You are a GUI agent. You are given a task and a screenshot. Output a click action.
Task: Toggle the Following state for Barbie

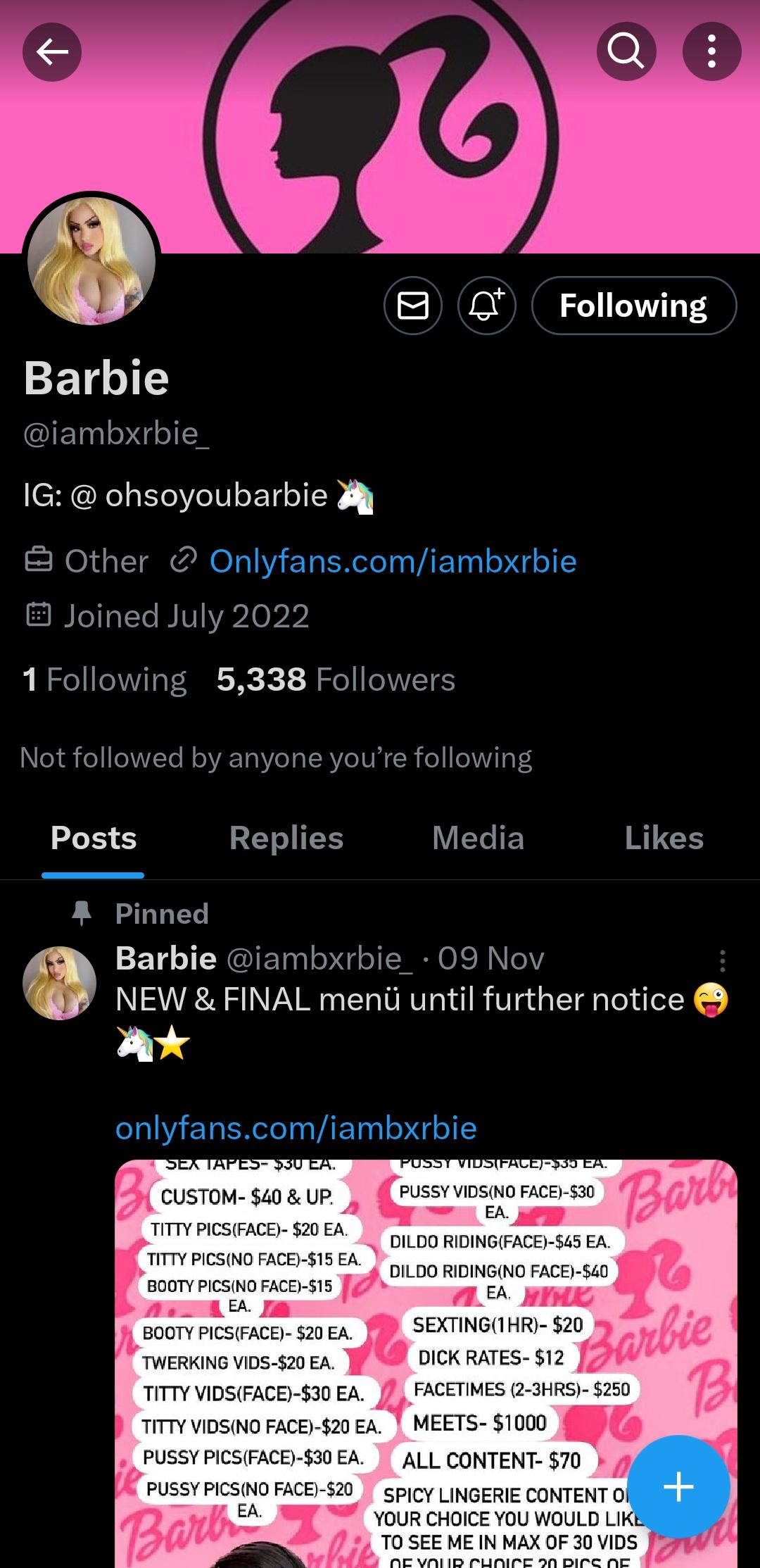click(x=634, y=305)
